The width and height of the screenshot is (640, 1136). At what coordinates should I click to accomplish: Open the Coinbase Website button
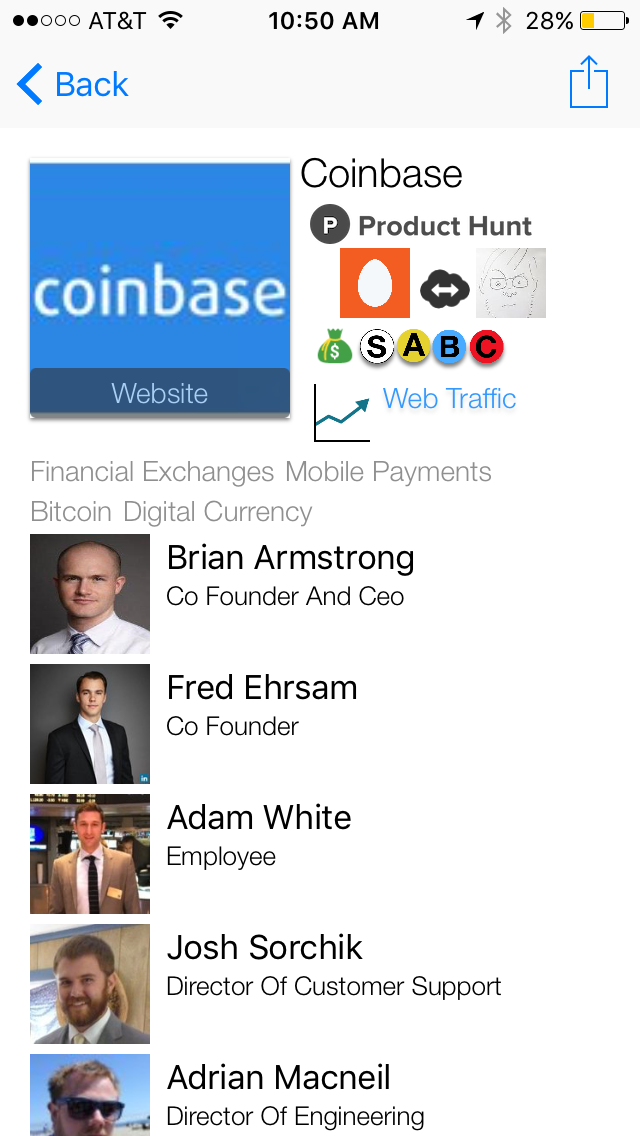point(160,393)
